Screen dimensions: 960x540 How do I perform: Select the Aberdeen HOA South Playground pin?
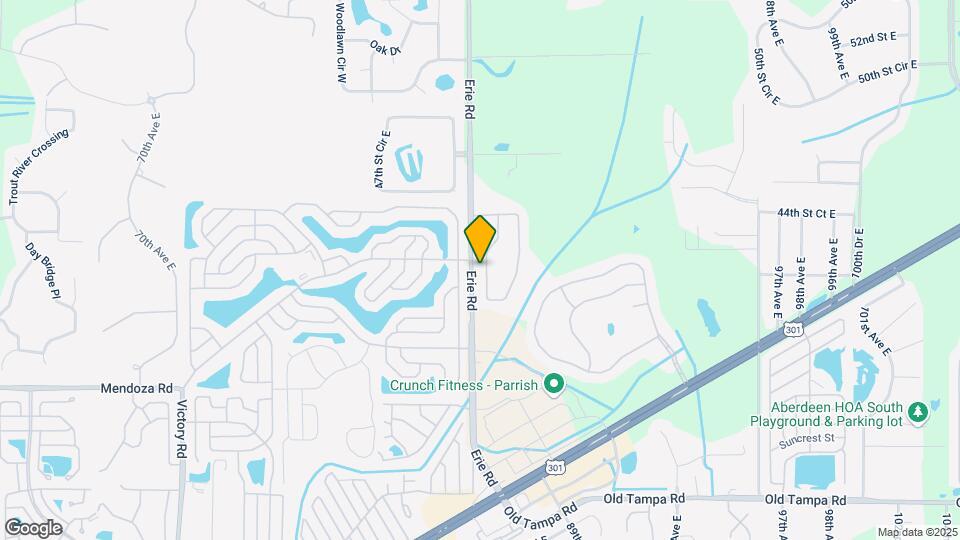tap(918, 410)
